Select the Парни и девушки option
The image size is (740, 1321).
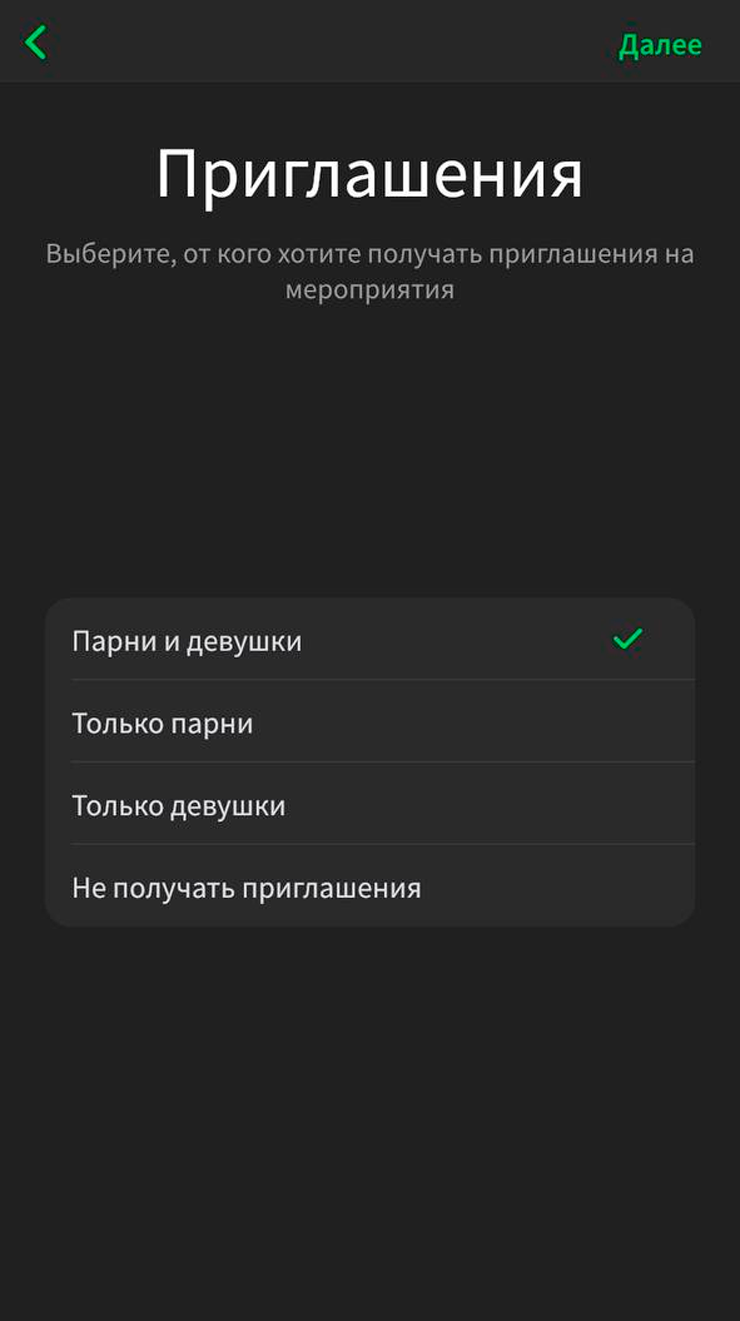(369, 640)
